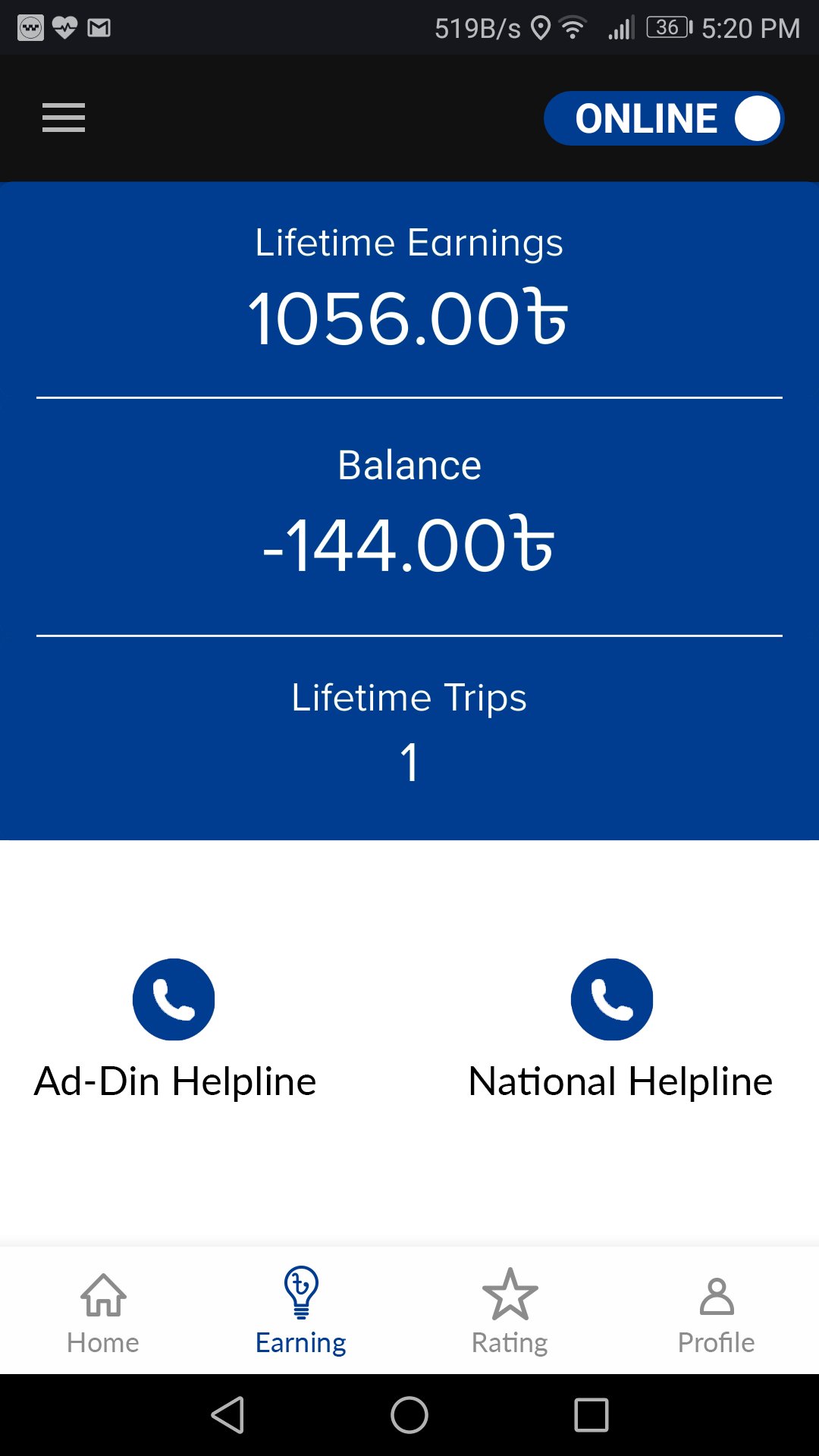Call the National Helpline

tap(611, 999)
